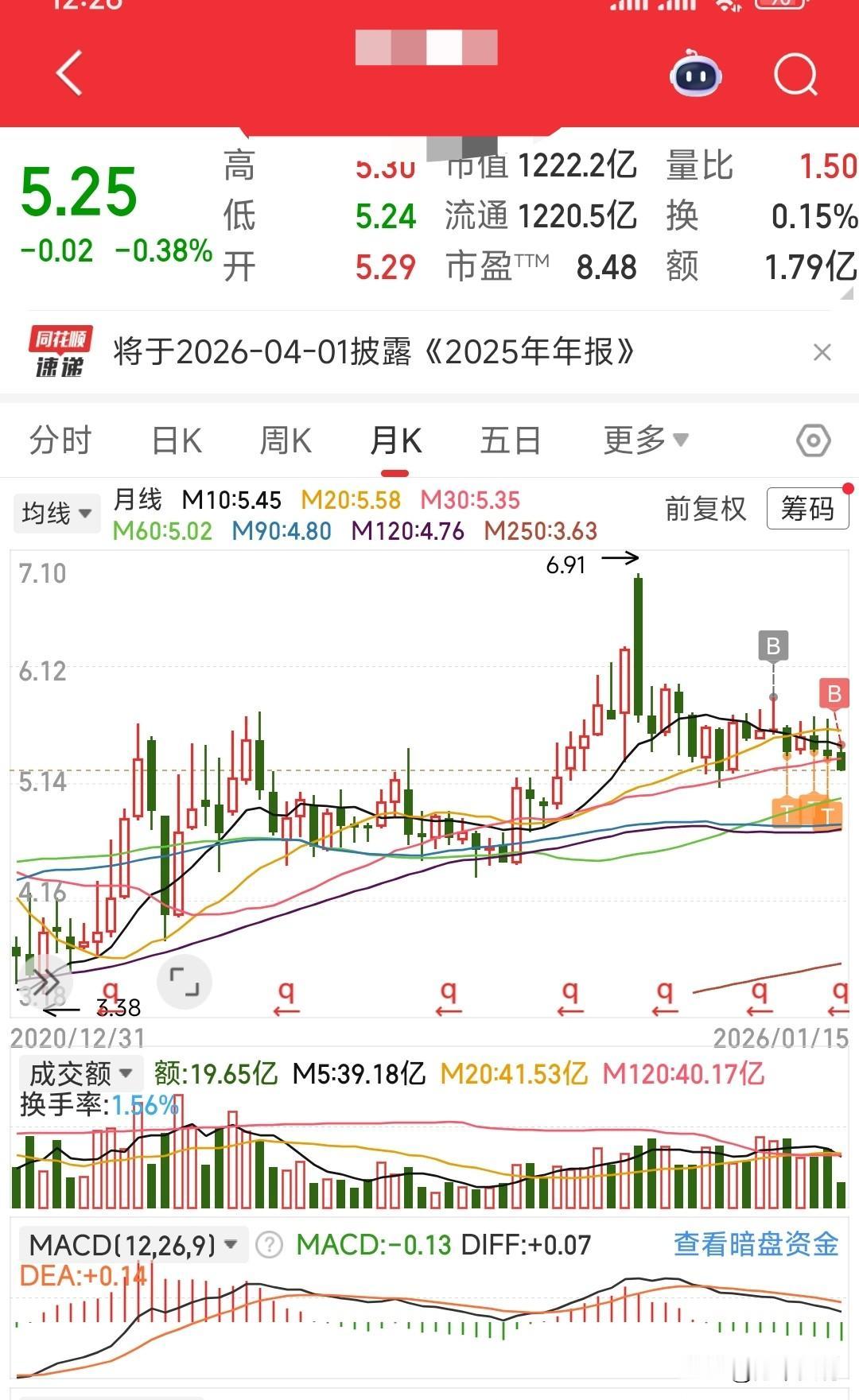The height and width of the screenshot is (1400, 859).
Task: Open the MACD(12,26,9) indicator dropdown
Action: point(127,1245)
